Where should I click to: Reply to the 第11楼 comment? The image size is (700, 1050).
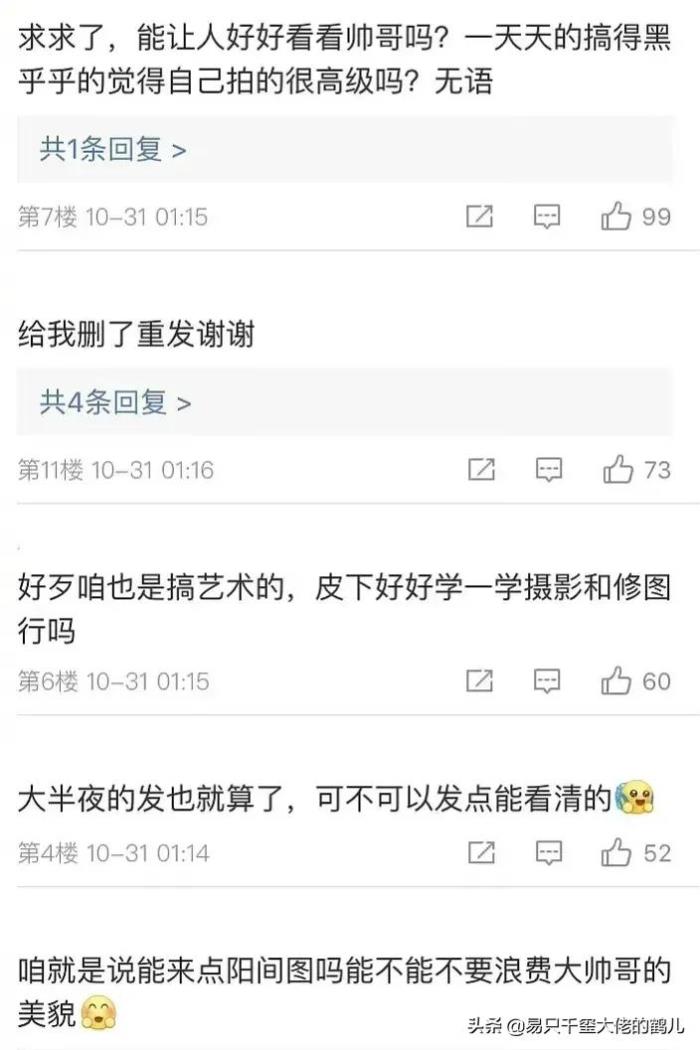coord(548,469)
